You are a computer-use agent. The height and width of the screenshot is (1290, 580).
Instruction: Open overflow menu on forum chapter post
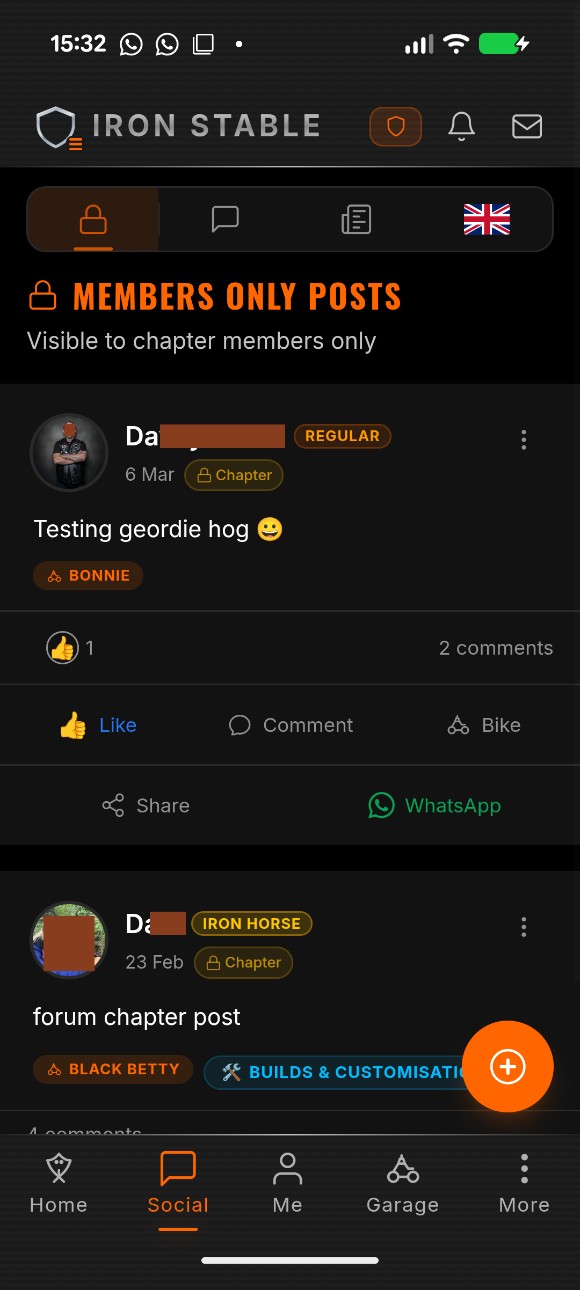click(x=523, y=927)
